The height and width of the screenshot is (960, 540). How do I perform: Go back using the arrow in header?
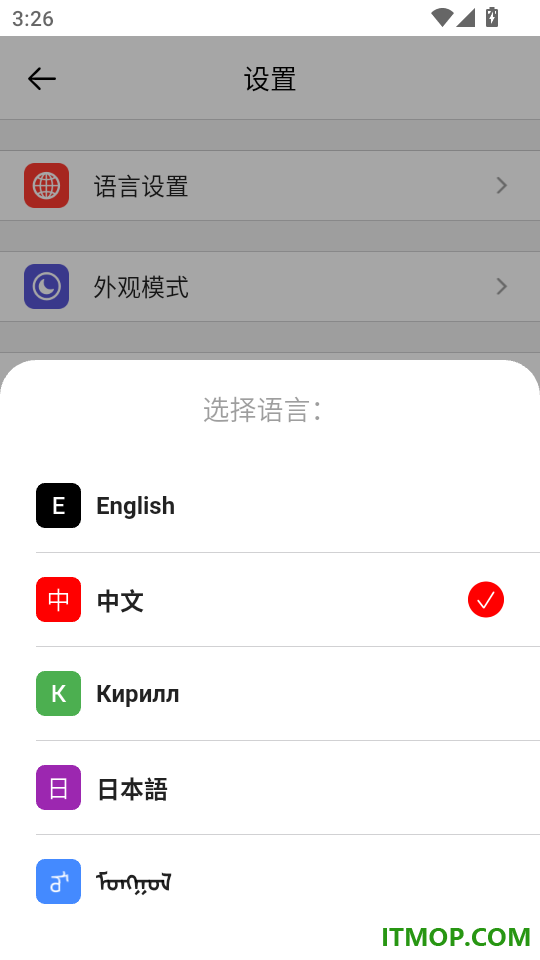point(42,79)
